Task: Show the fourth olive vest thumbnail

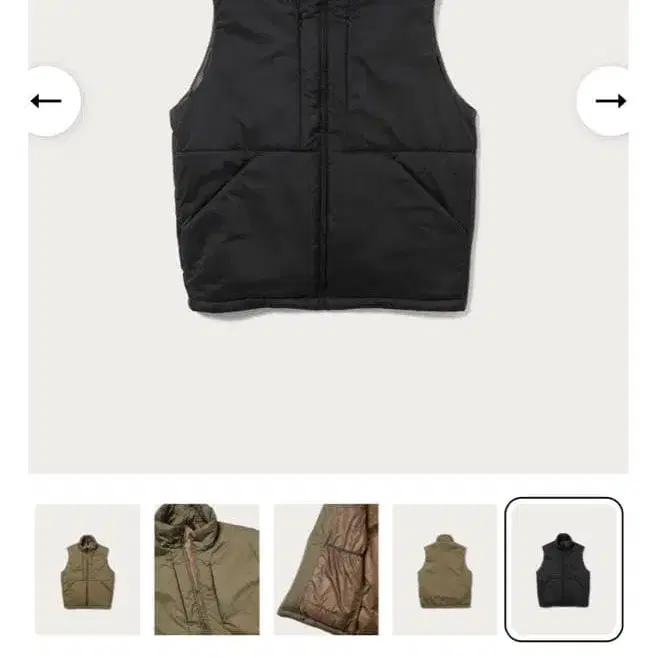Action: coord(445,569)
